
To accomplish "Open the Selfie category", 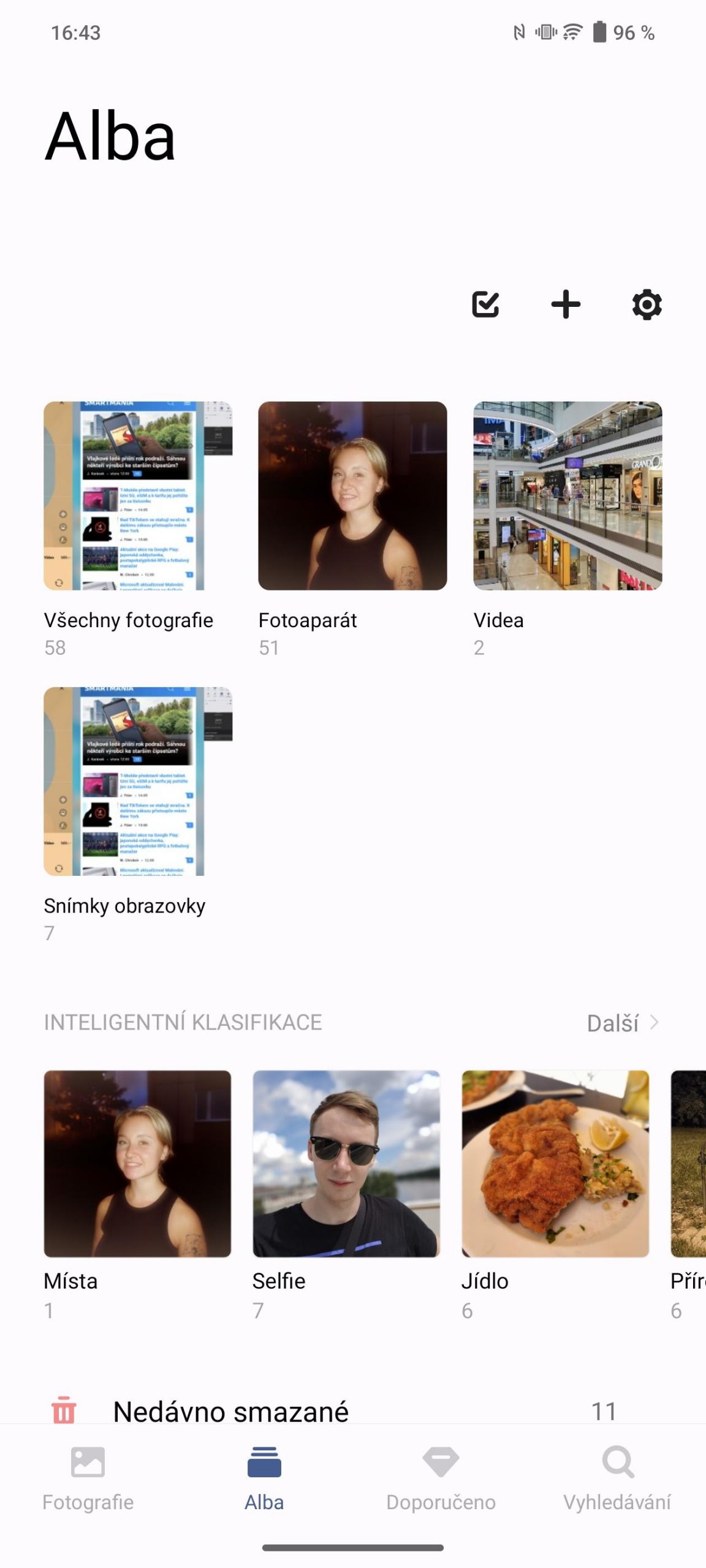I will [346, 1164].
